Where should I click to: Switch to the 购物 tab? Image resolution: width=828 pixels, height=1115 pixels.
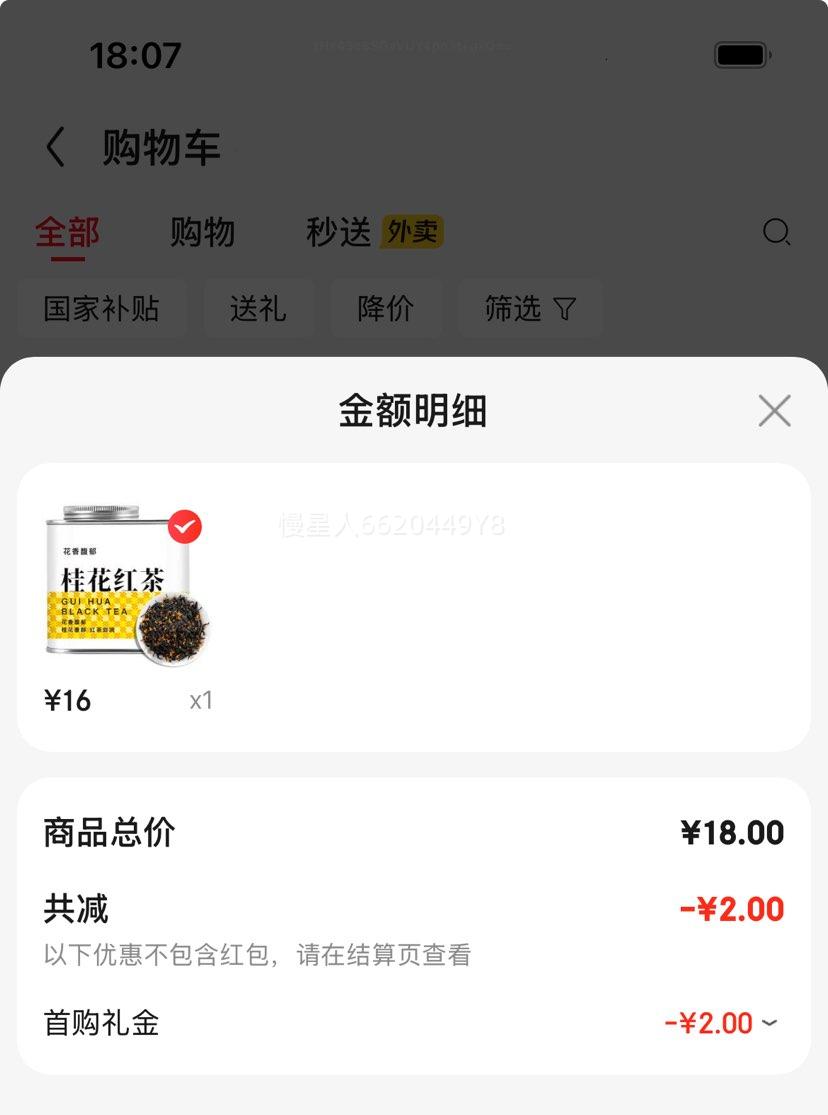coord(203,231)
